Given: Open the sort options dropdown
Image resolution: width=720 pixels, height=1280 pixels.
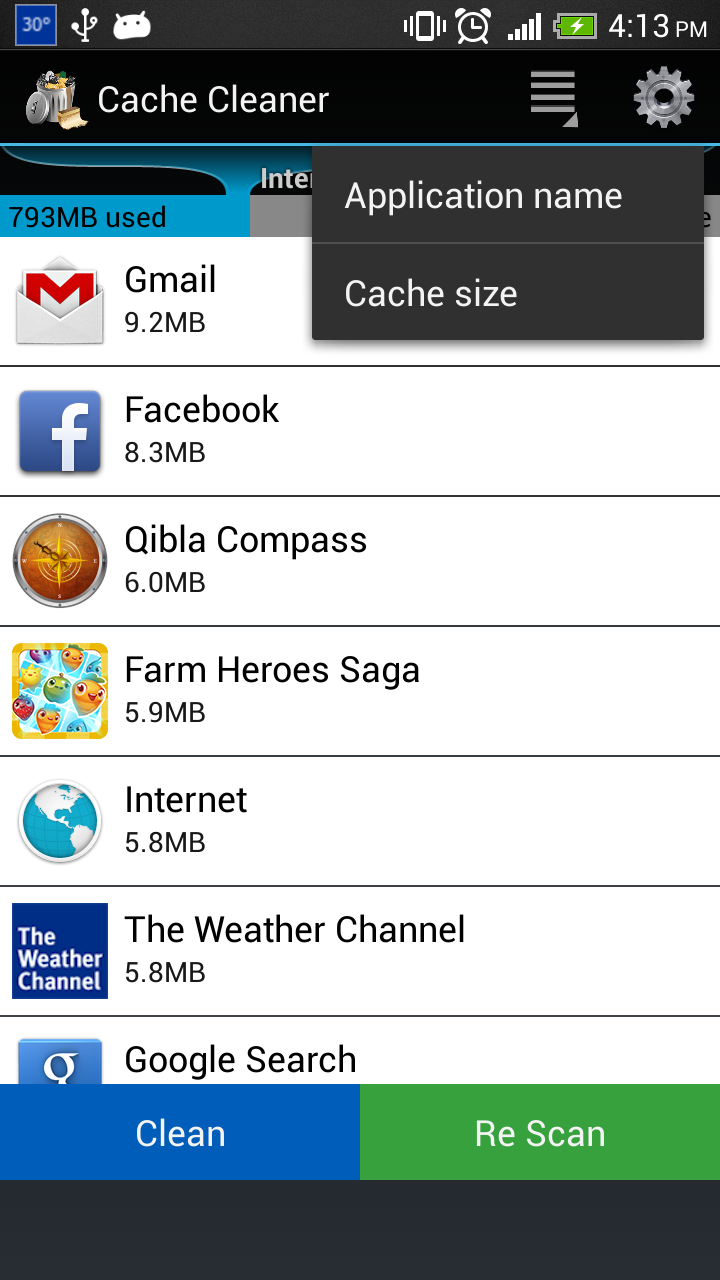Looking at the screenshot, I should pyautogui.click(x=552, y=97).
